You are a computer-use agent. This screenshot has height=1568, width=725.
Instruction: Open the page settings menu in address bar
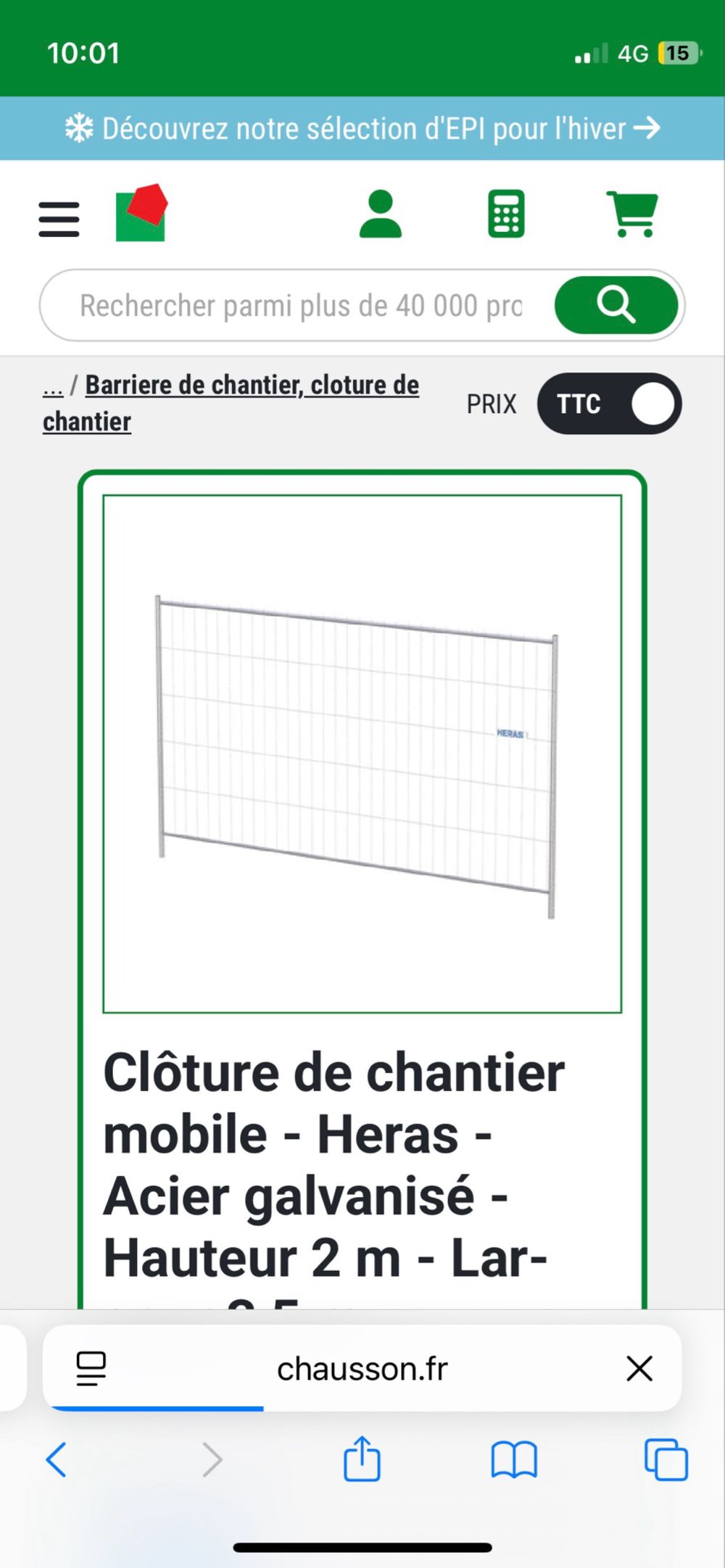(x=91, y=1369)
